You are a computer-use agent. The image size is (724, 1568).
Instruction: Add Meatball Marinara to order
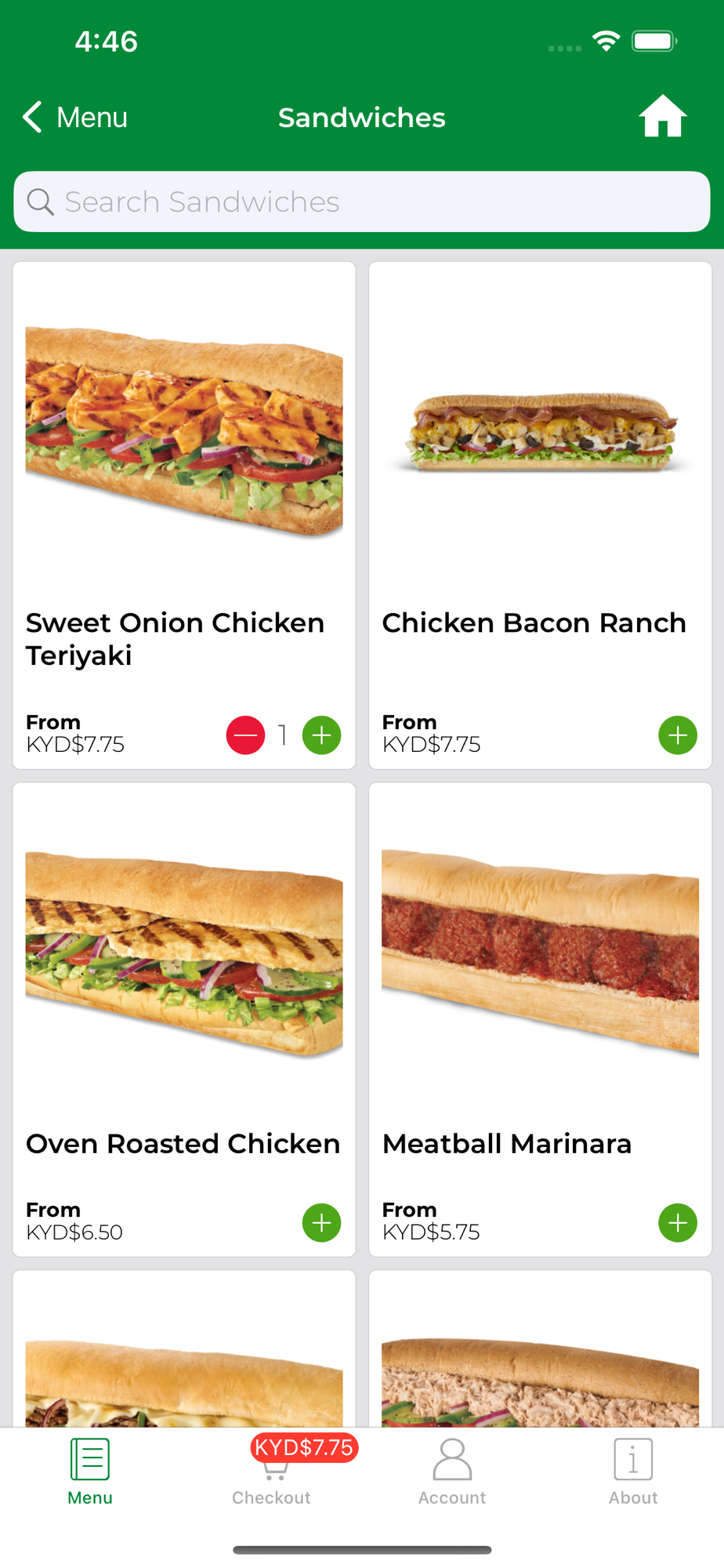click(678, 1223)
